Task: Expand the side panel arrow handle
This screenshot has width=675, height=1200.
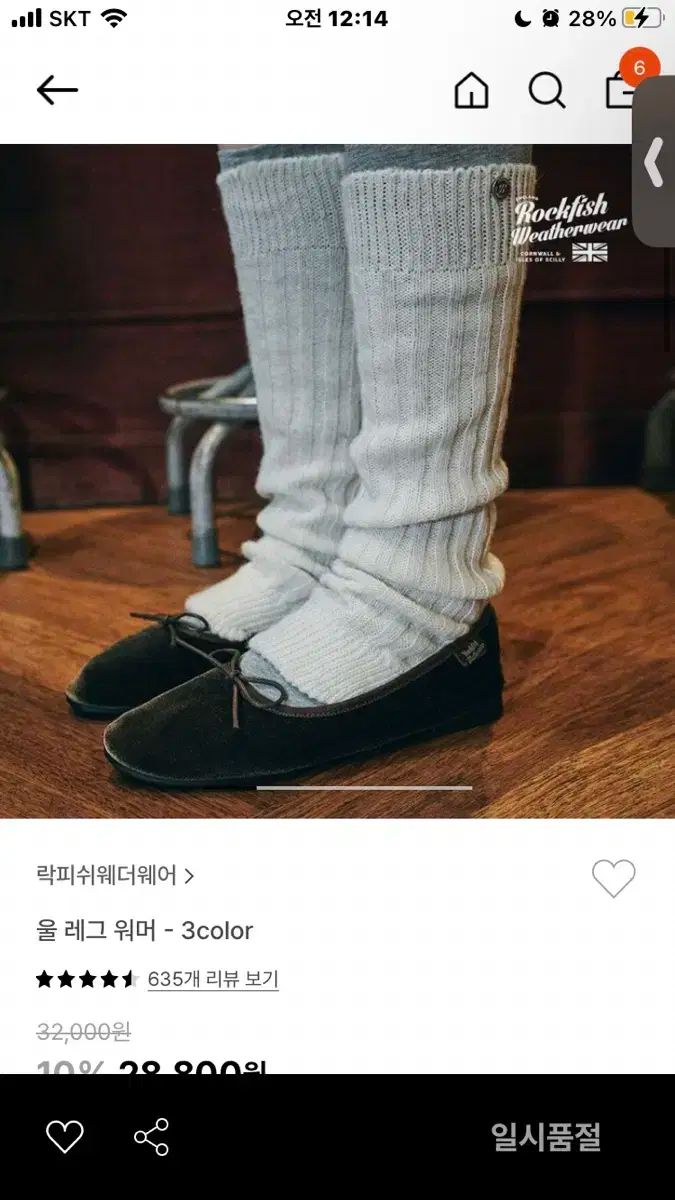Action: tap(653, 162)
